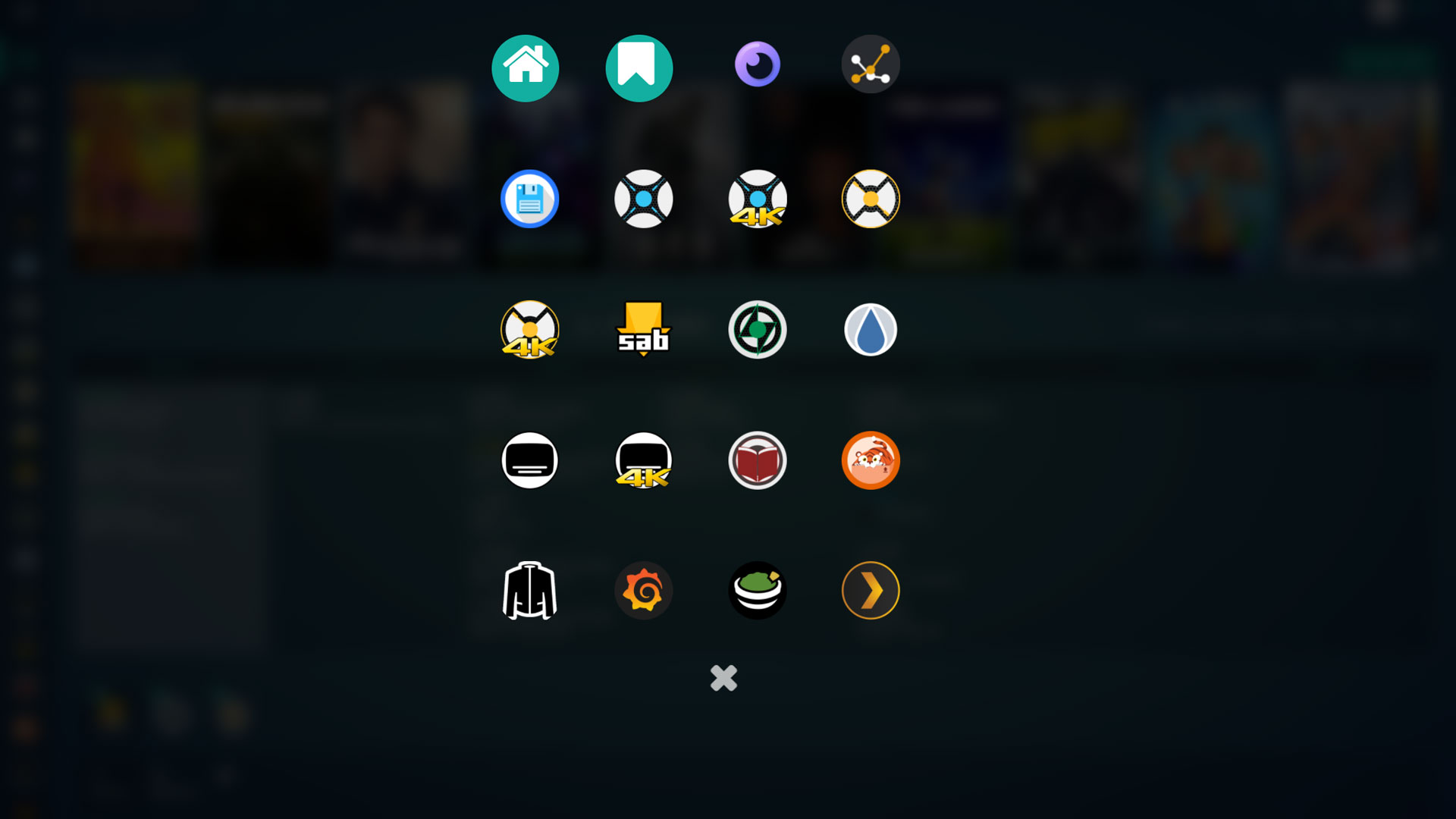Open the teal bookmark icon

(x=639, y=68)
